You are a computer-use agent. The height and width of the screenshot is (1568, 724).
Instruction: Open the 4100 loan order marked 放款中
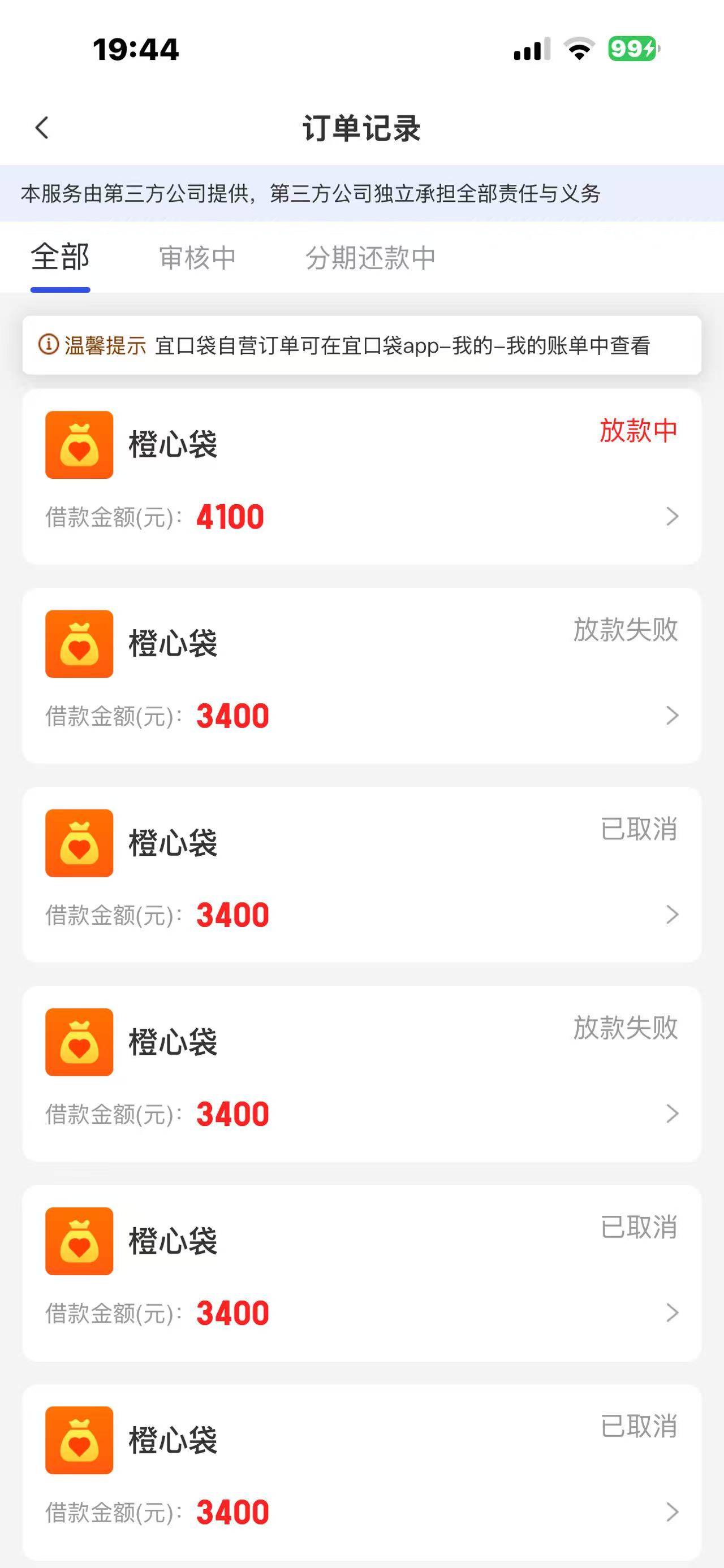click(361, 477)
